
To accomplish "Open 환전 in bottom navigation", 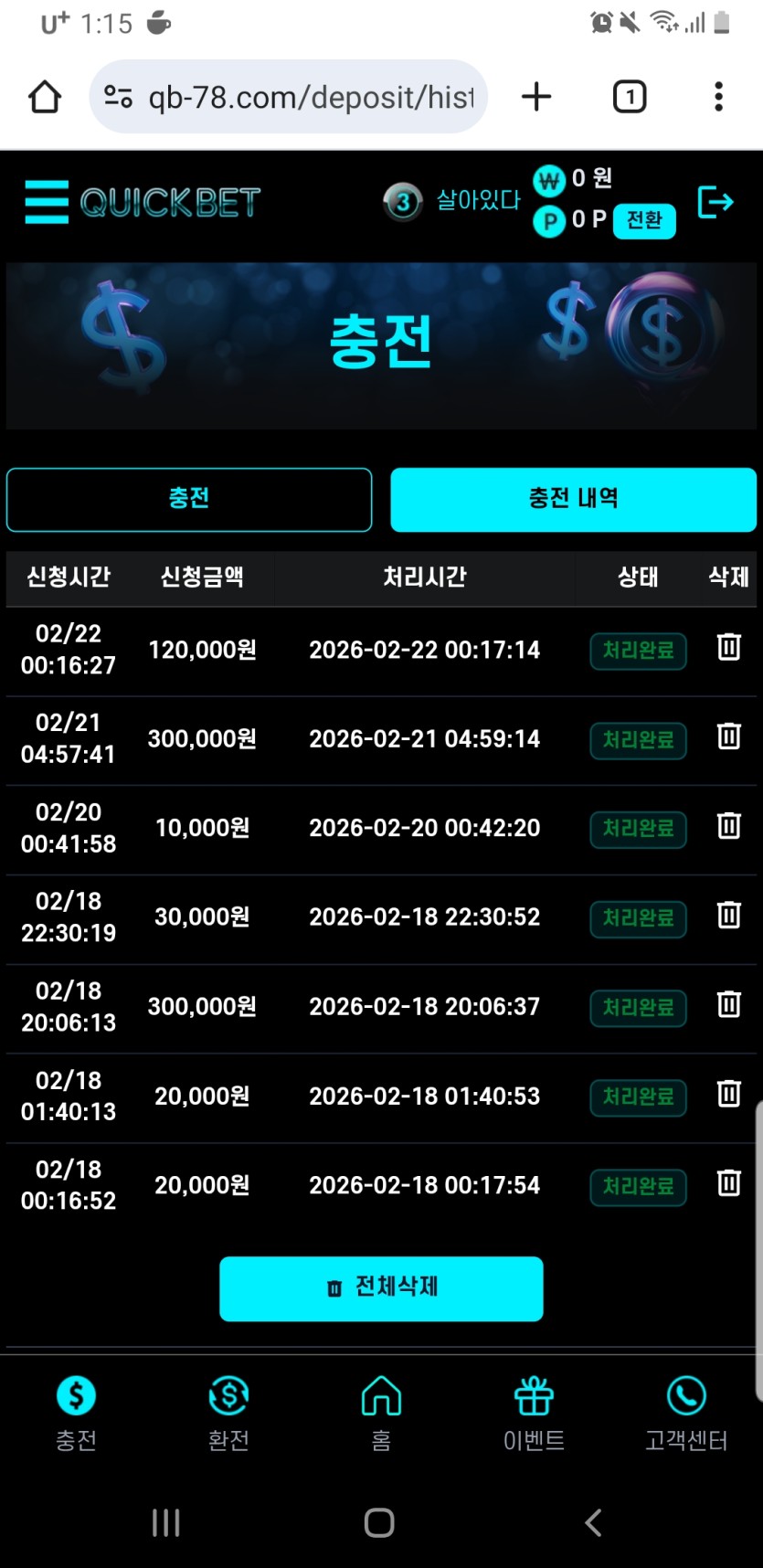I will point(228,1413).
